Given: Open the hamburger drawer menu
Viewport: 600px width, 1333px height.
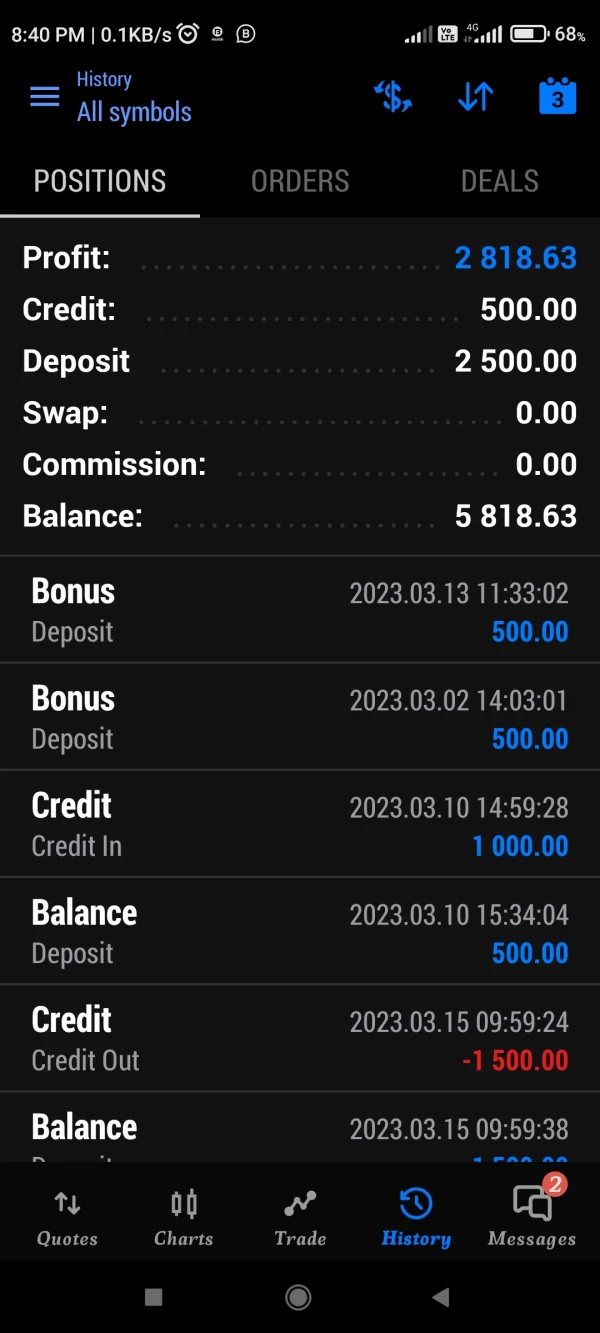Looking at the screenshot, I should 44,97.
